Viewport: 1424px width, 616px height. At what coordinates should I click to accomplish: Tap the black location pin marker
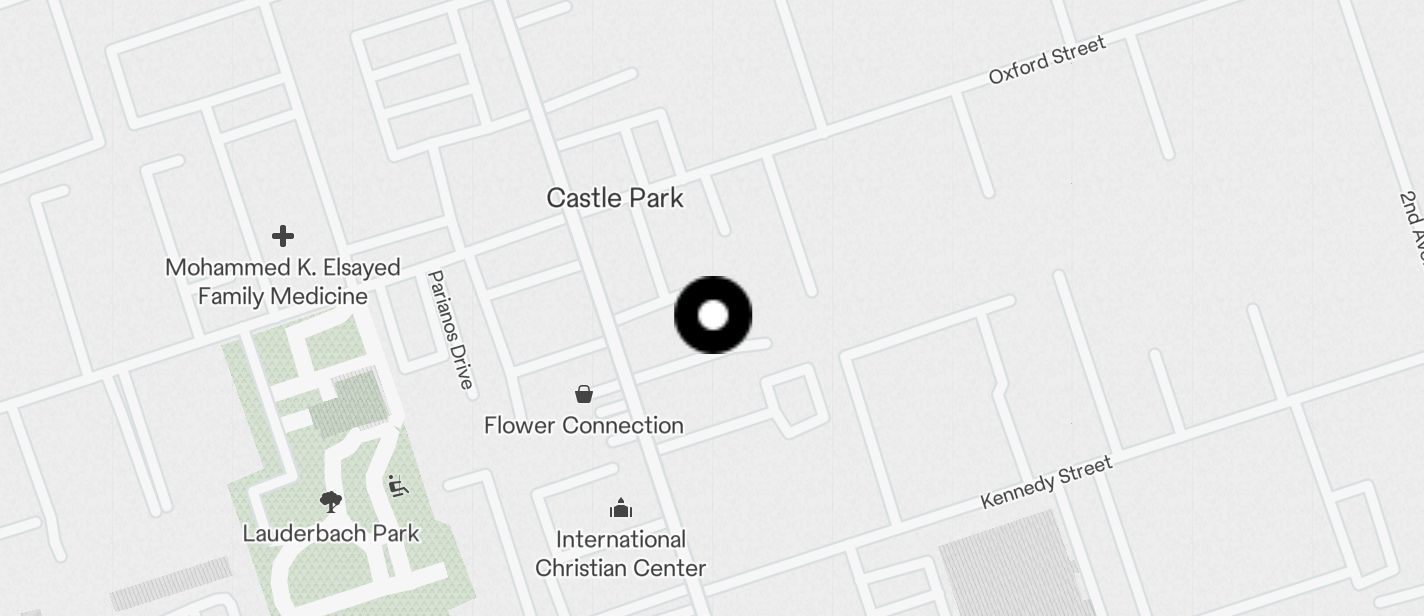(x=713, y=315)
